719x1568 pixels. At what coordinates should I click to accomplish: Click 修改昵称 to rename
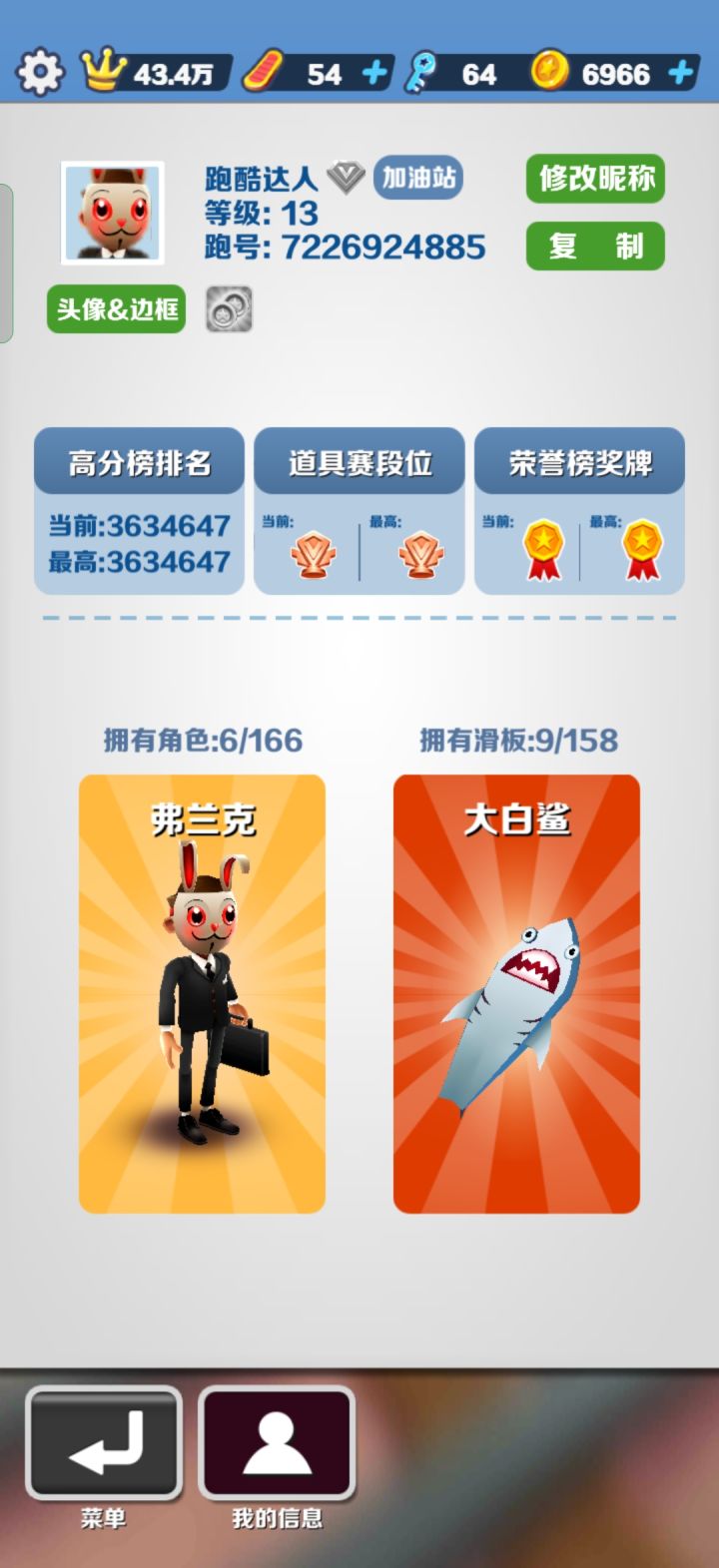tap(595, 181)
